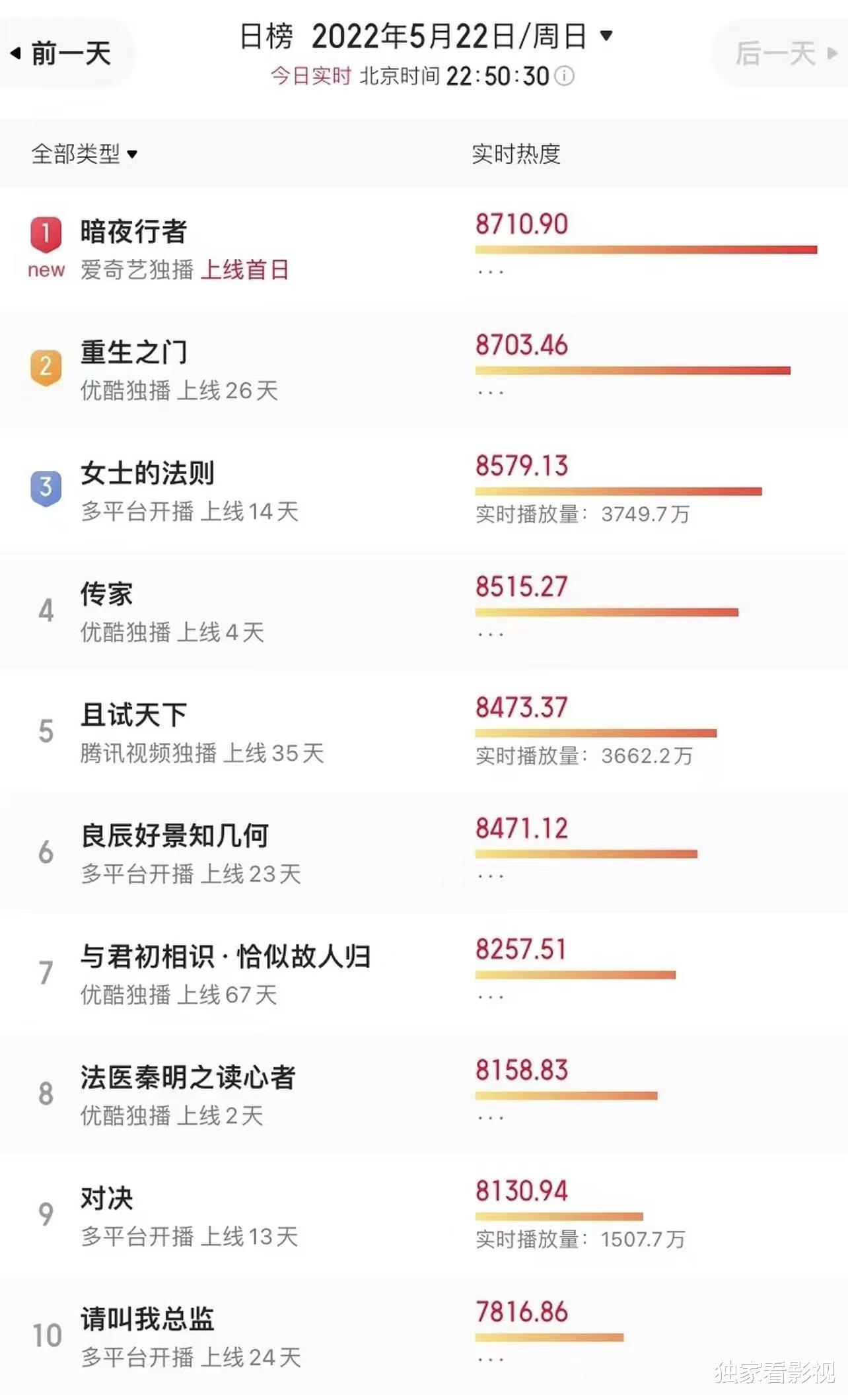848x1400 pixels.
Task: Open the 暗夜行者 entry
Action: pos(424,248)
